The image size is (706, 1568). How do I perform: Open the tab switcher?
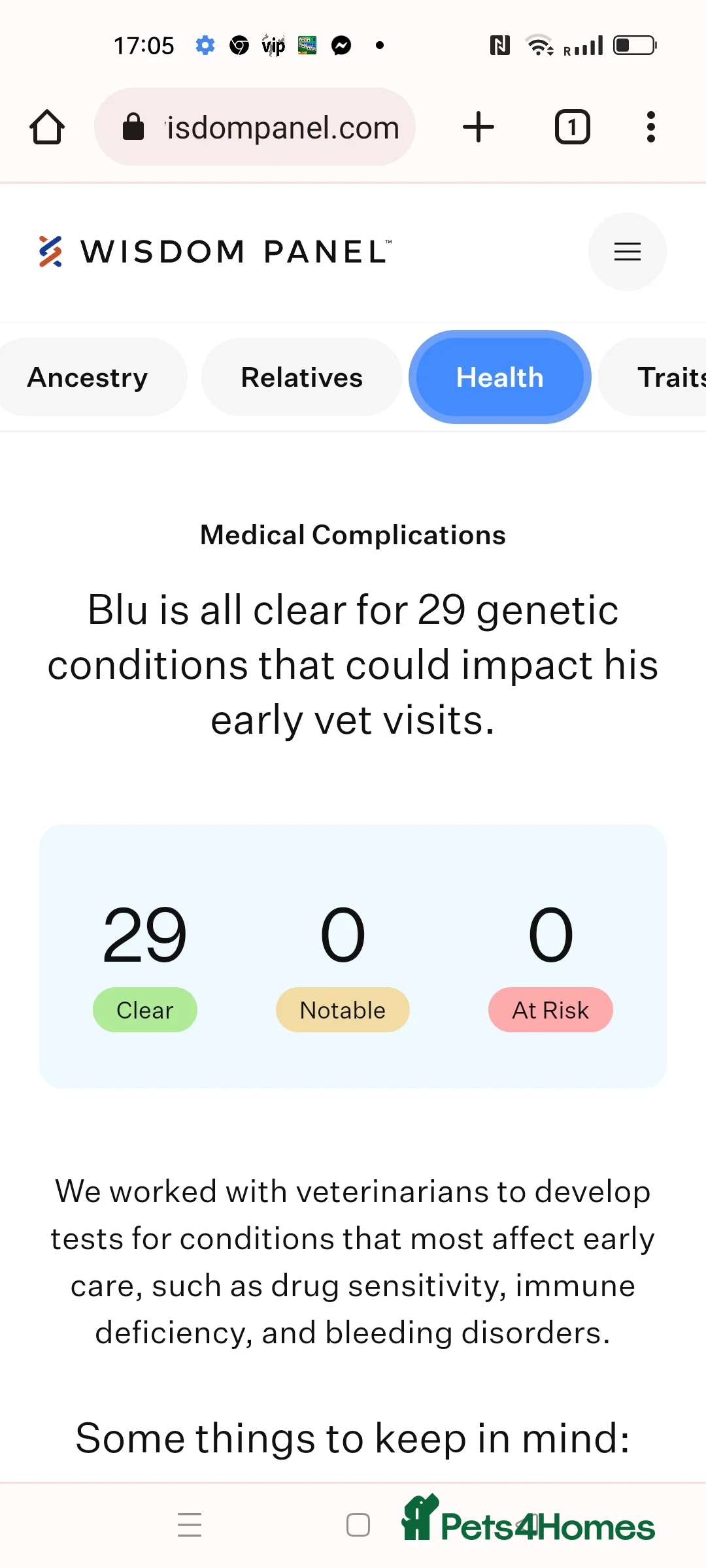[x=572, y=127]
